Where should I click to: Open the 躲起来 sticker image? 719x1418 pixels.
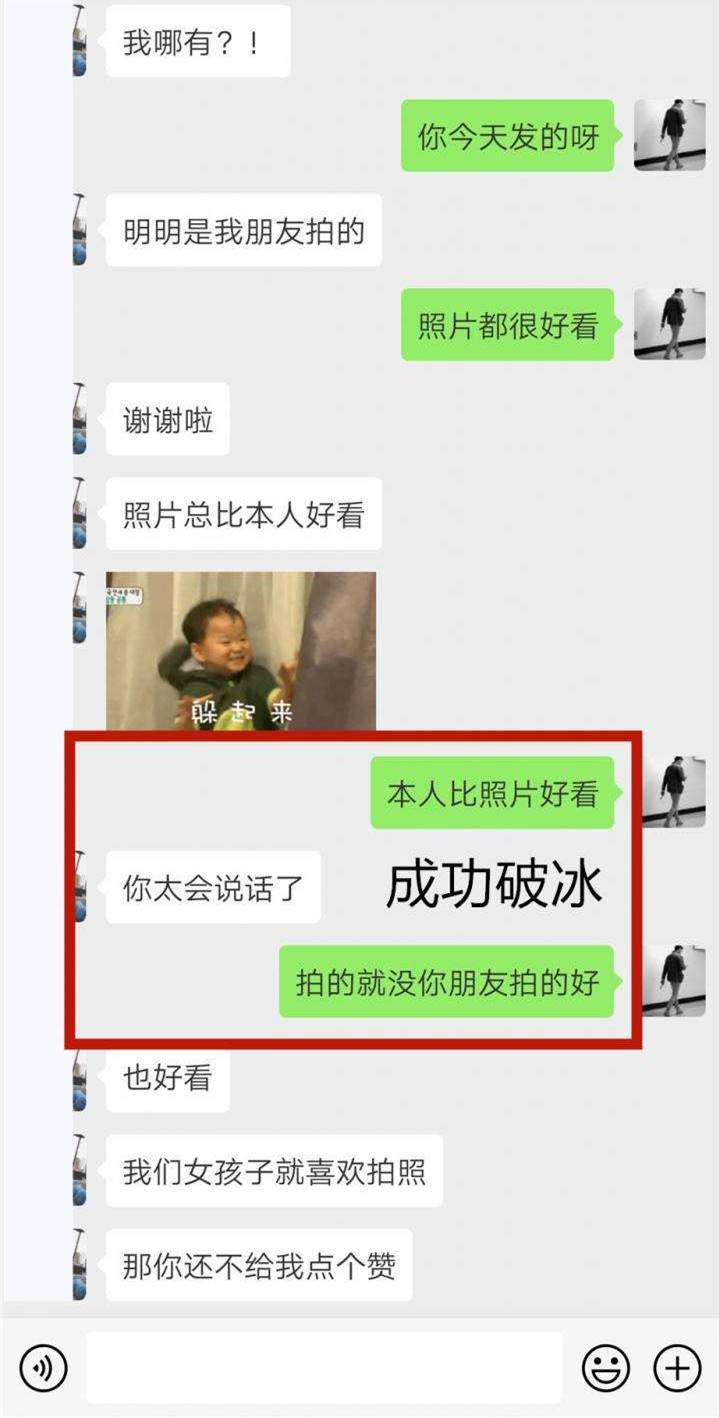click(x=241, y=651)
